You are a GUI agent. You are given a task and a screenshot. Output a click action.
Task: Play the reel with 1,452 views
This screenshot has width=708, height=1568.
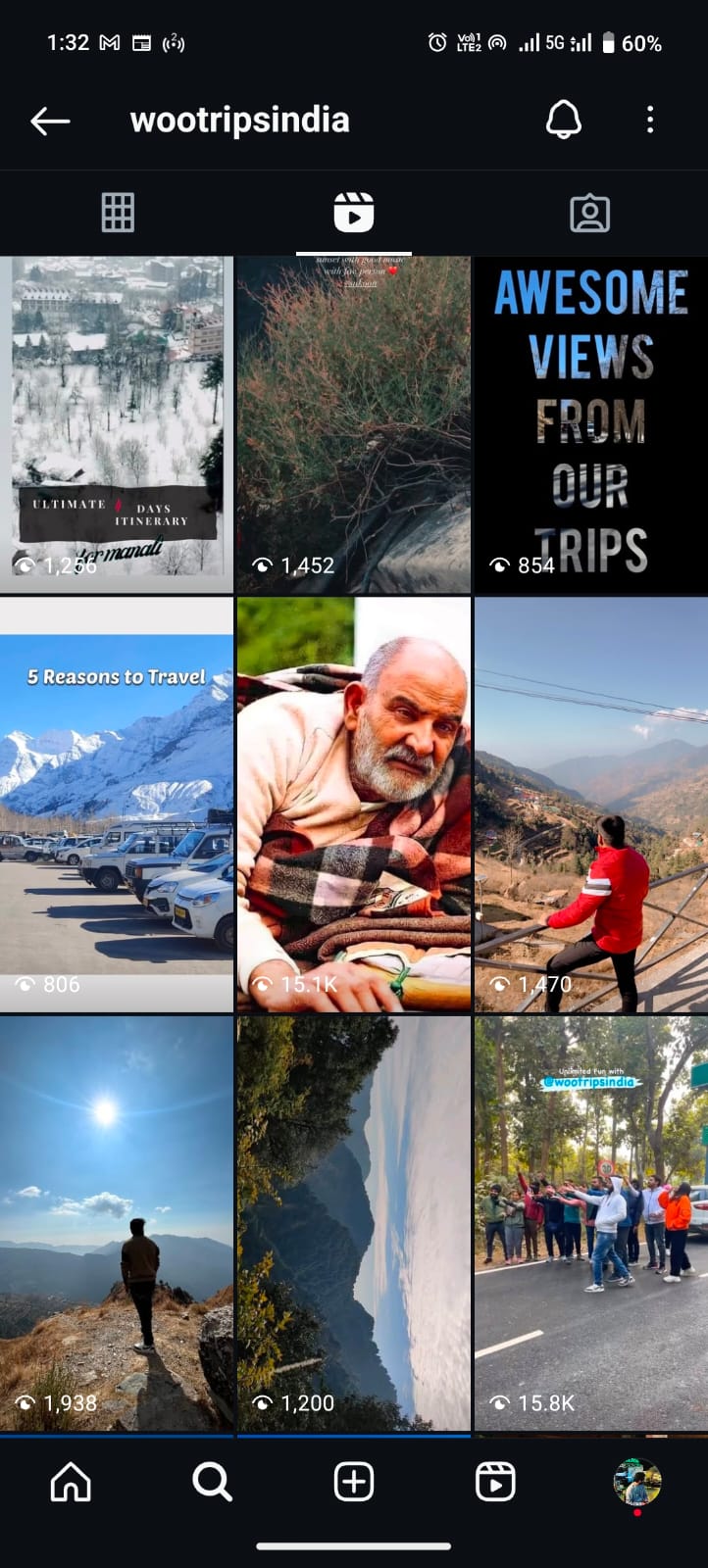pos(354,424)
